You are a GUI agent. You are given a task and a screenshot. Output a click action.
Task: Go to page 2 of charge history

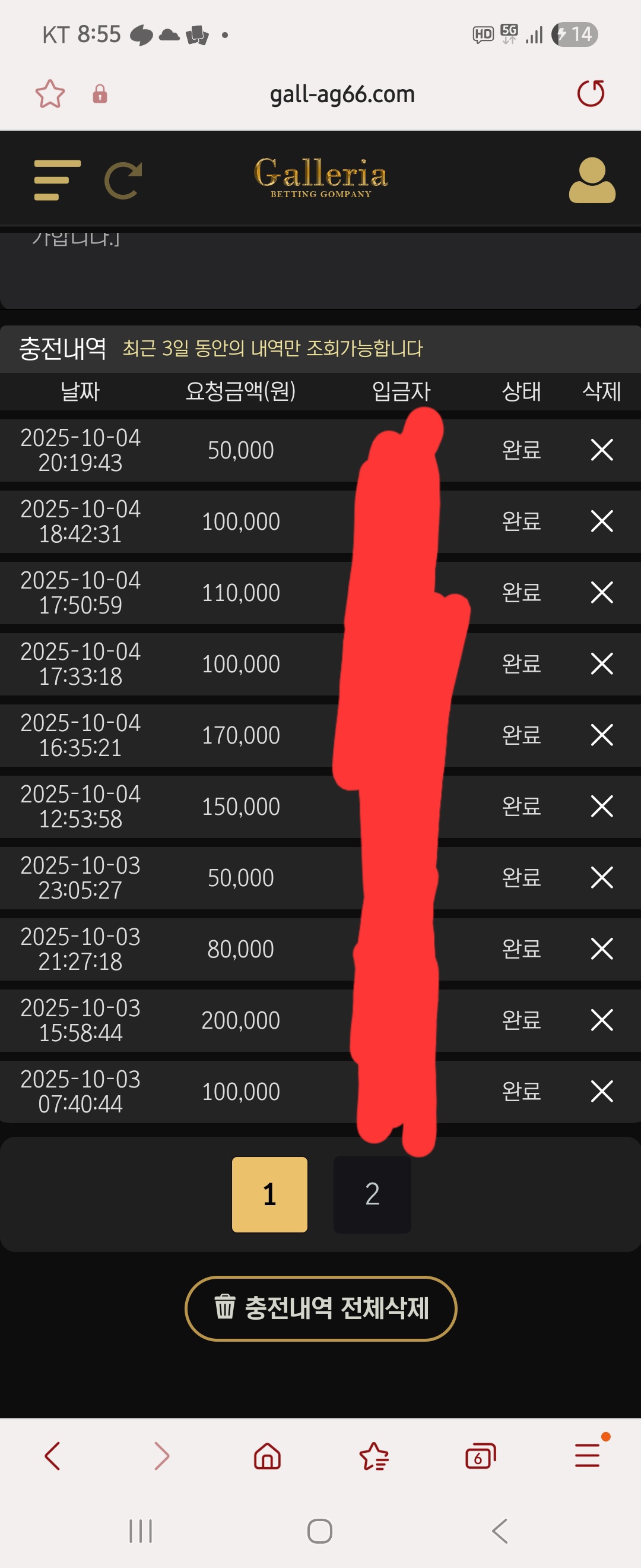tap(372, 1194)
